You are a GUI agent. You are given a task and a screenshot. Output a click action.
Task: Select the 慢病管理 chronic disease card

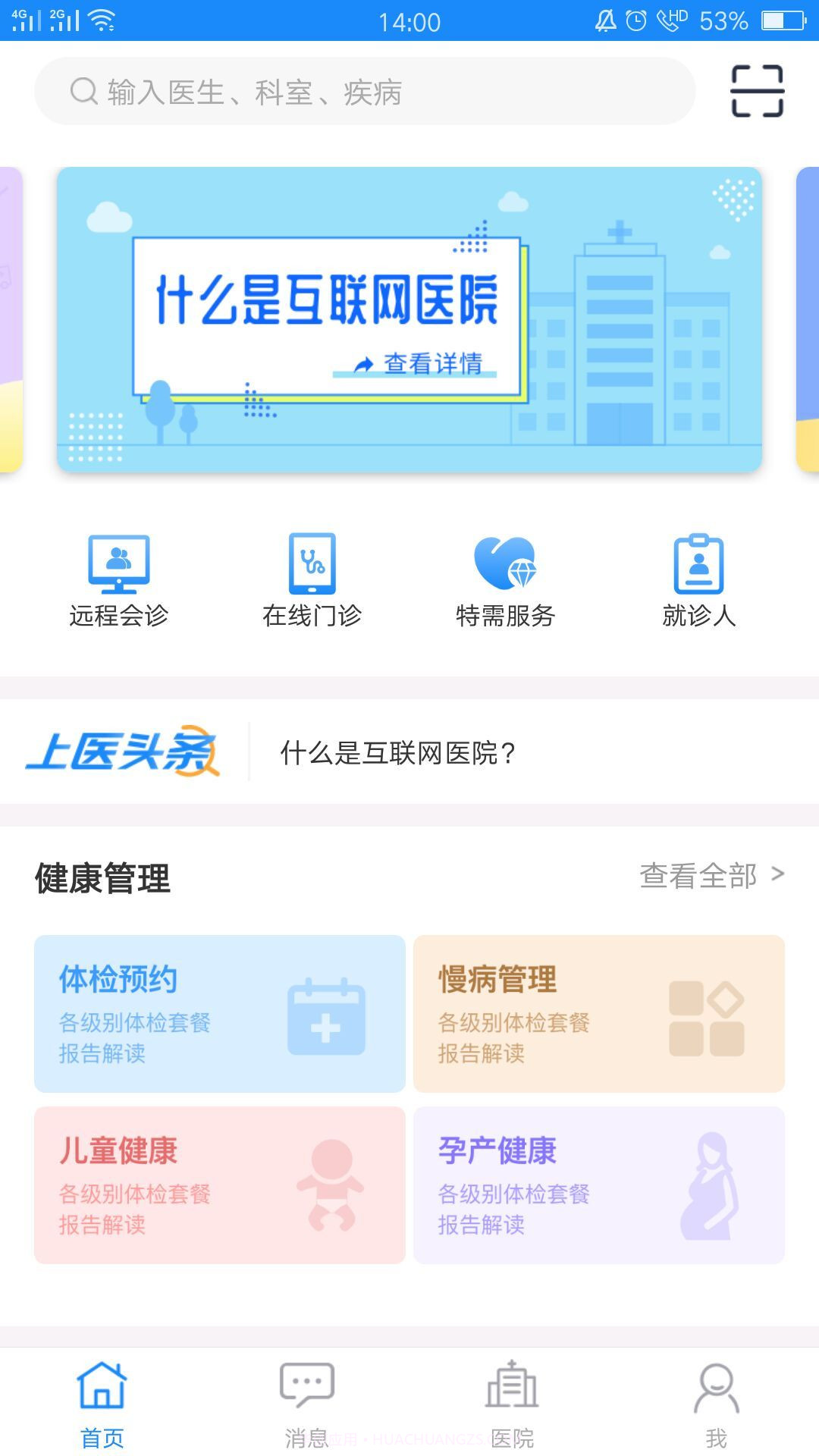pos(598,1012)
